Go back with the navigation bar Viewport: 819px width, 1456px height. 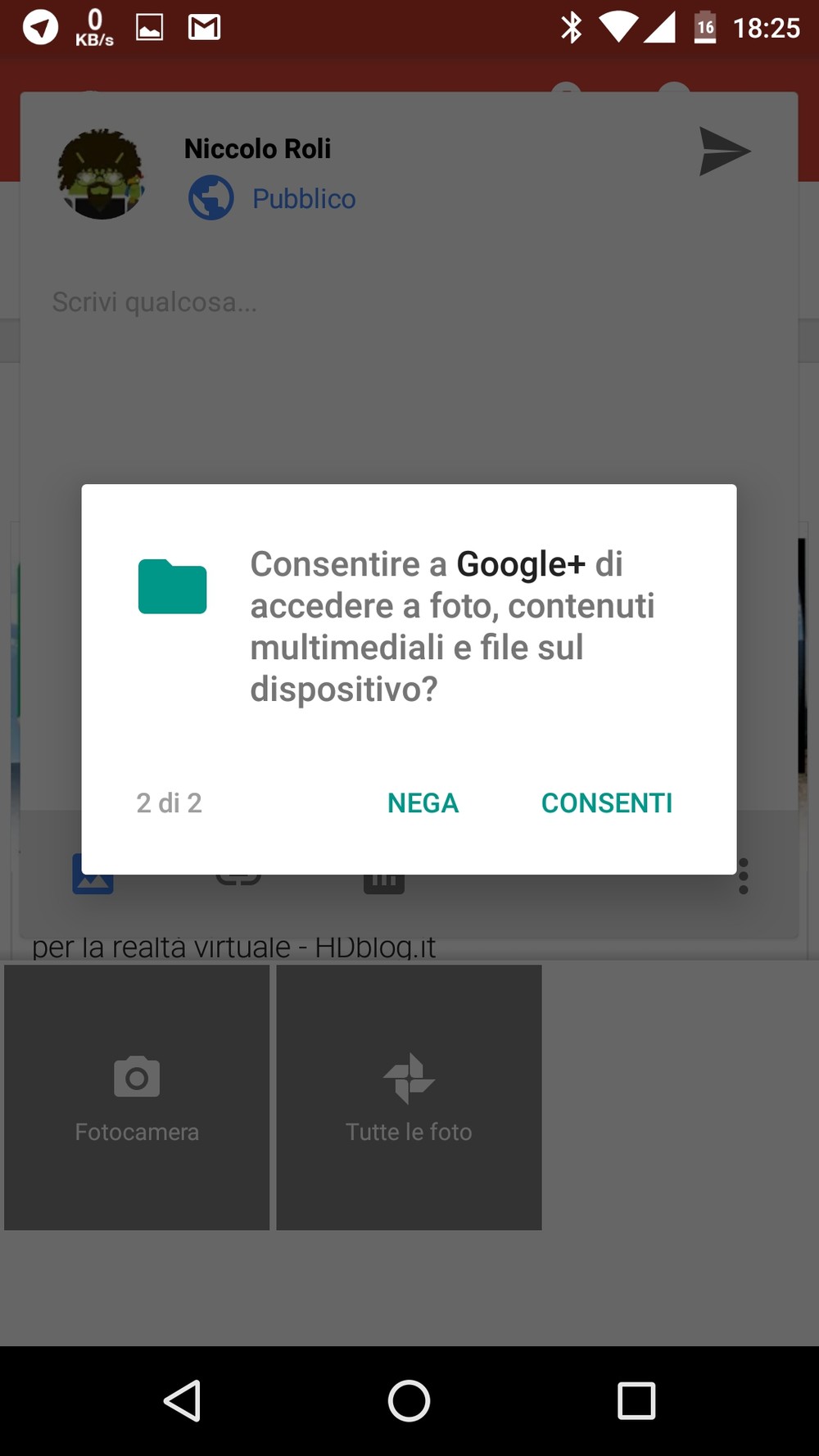coord(183,1401)
